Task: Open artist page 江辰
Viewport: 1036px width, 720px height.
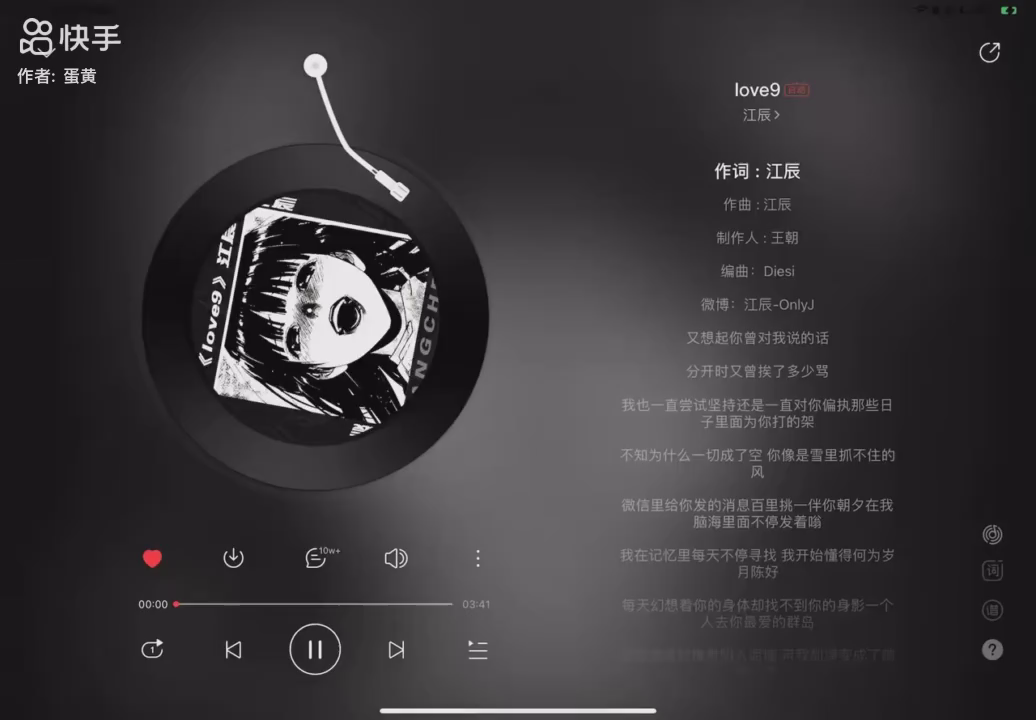Action: (760, 115)
